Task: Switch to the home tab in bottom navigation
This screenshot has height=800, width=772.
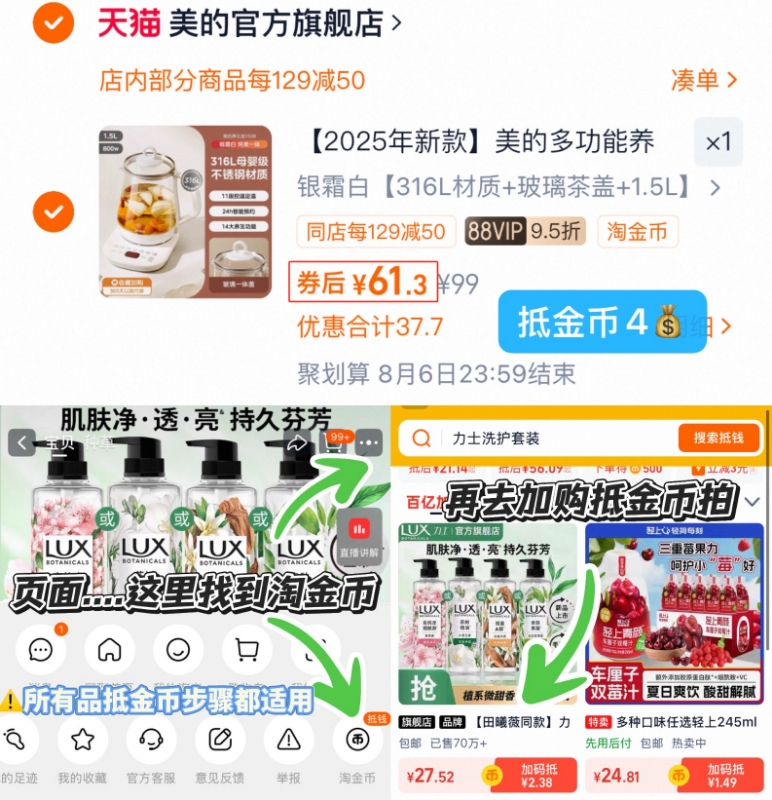Action: [108, 650]
